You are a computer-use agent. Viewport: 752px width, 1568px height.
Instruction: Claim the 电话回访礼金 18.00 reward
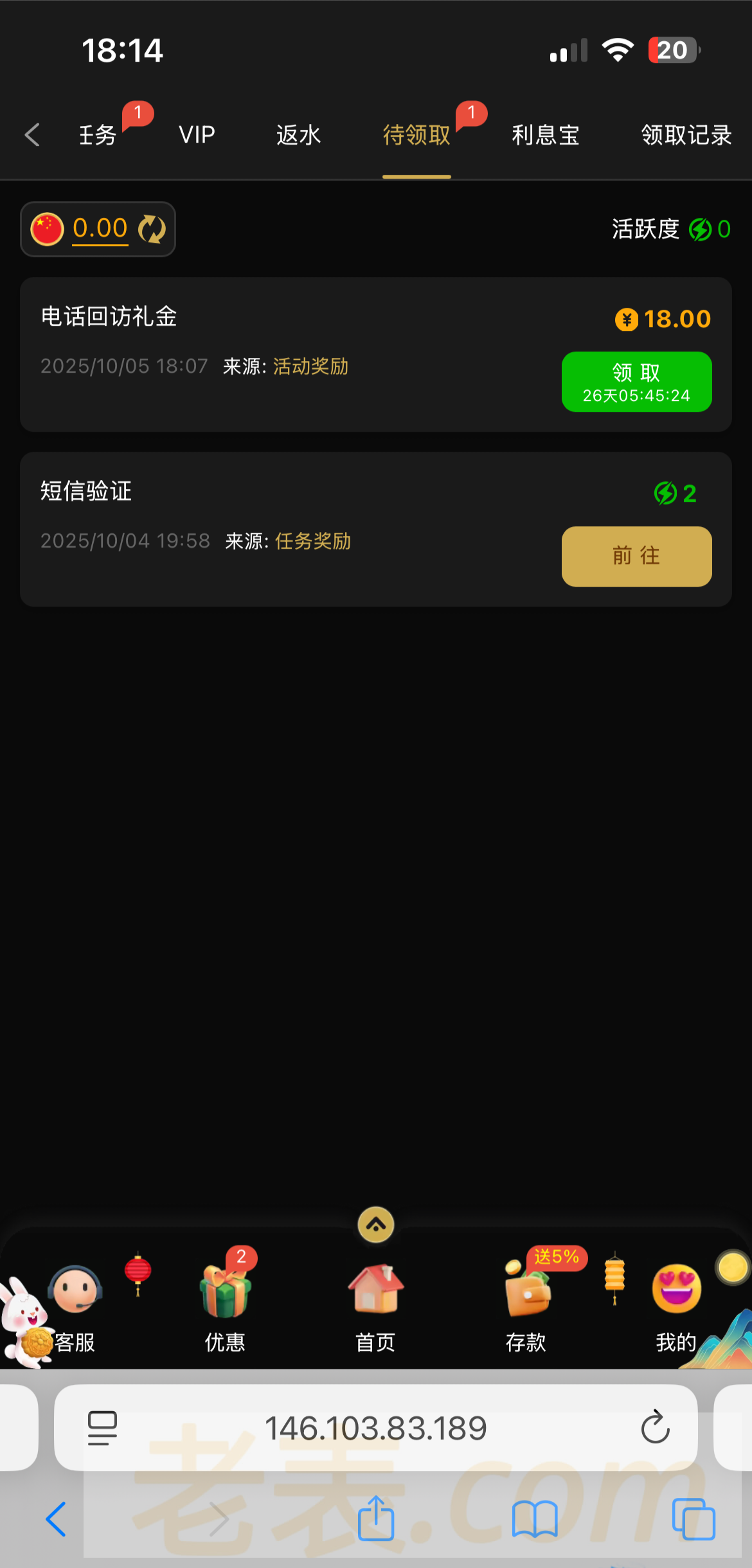point(636,382)
